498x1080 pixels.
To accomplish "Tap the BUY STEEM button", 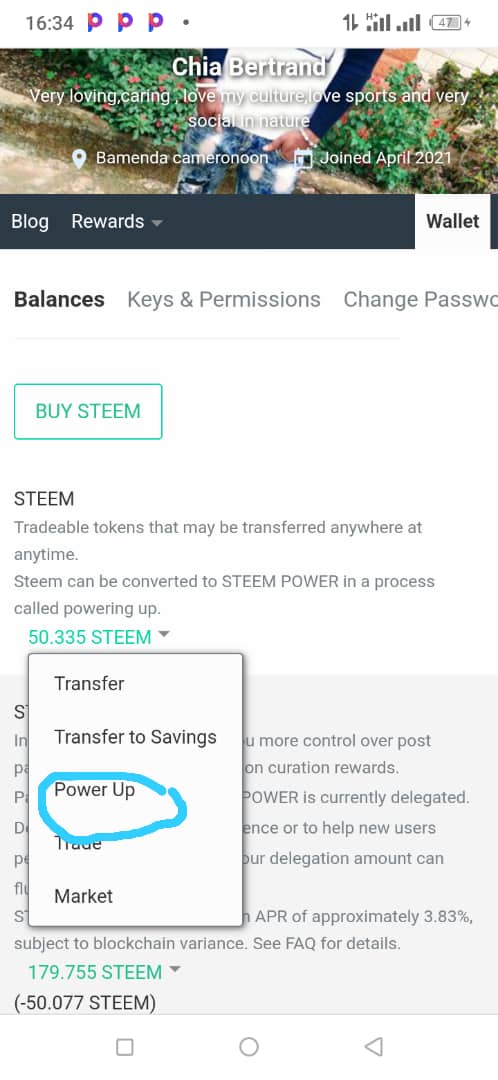I will tap(88, 411).
